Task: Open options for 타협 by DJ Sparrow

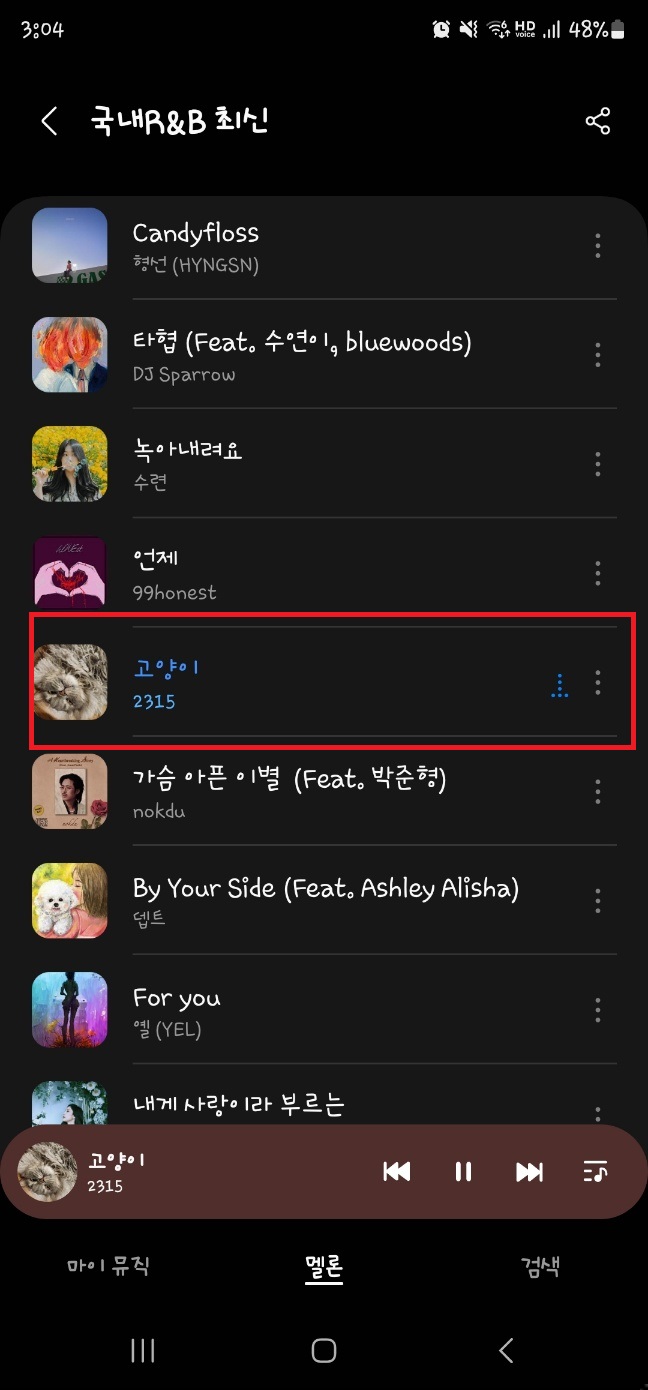Action: pos(597,354)
